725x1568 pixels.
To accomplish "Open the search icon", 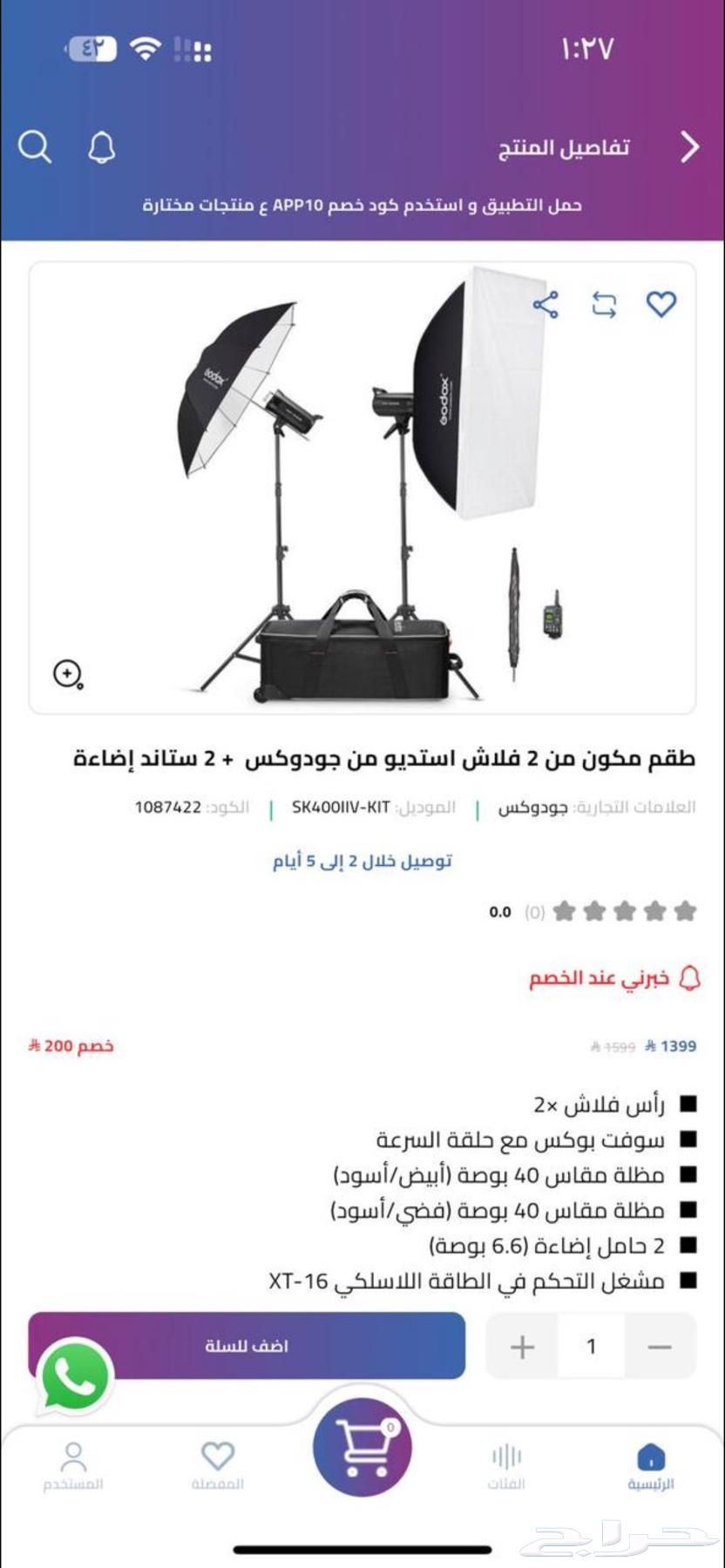I will [x=36, y=147].
